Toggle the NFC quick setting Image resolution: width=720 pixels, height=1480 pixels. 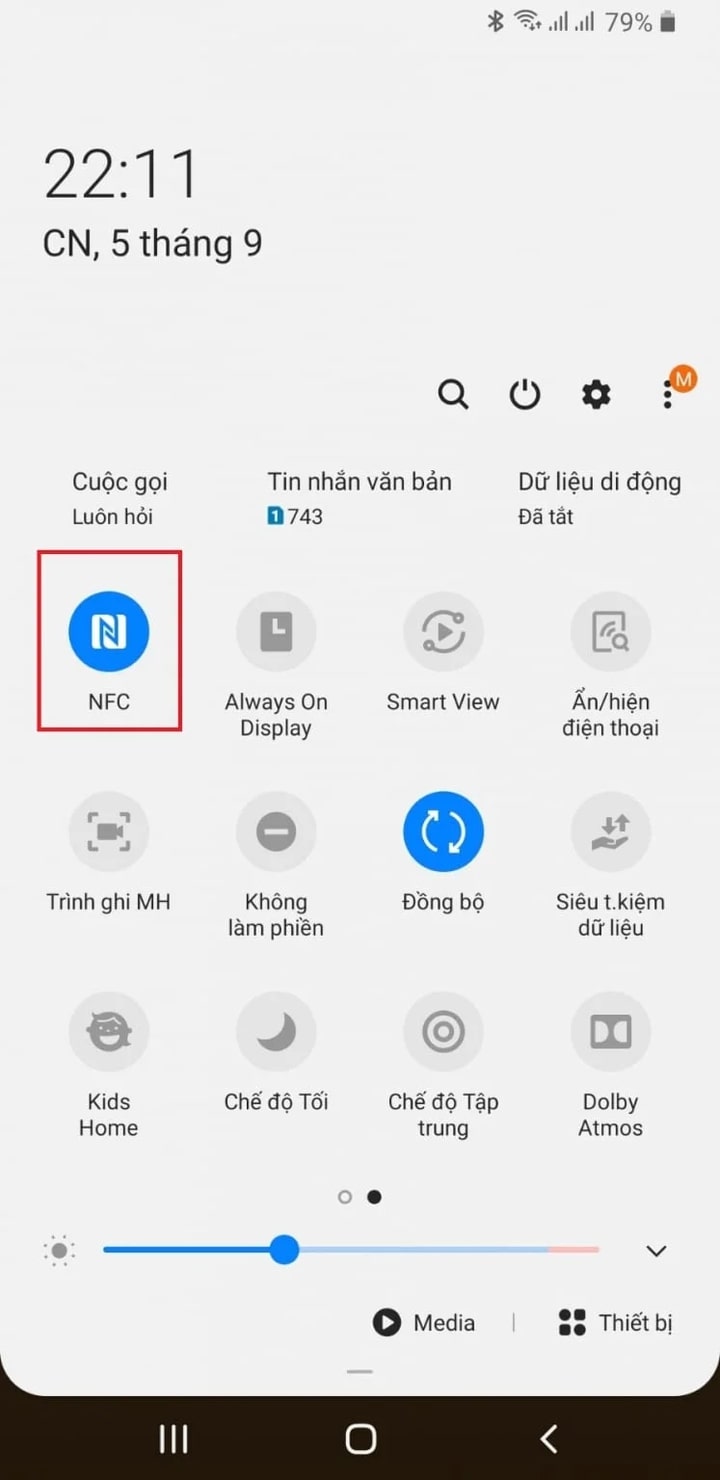point(109,630)
